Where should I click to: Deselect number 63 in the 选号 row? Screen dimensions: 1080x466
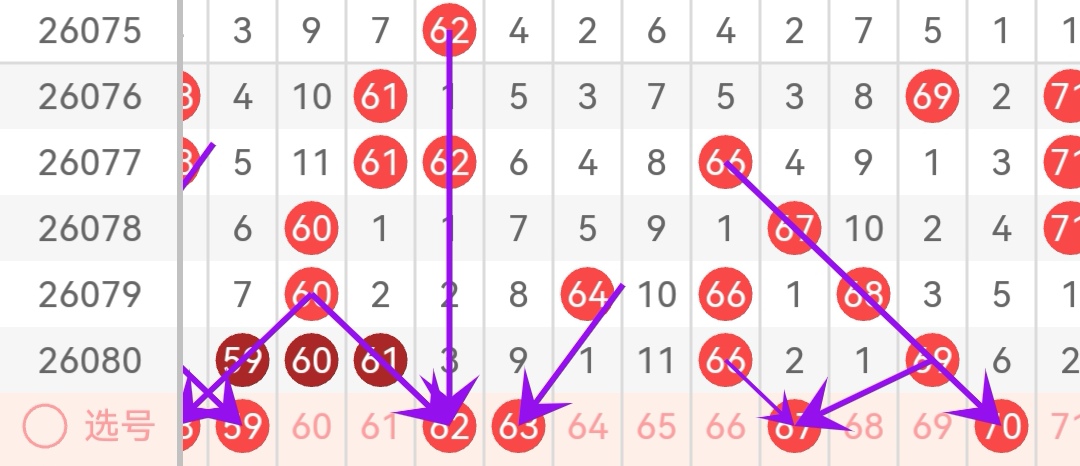point(518,427)
